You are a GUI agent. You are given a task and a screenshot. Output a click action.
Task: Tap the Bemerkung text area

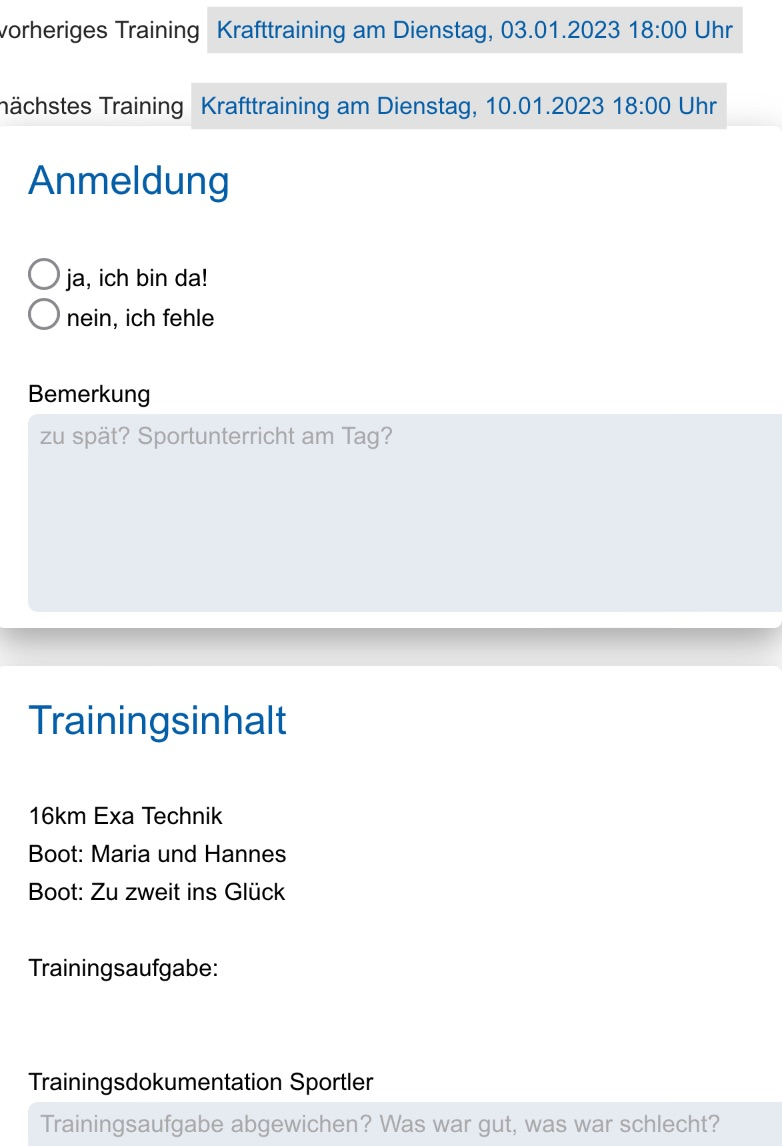click(x=405, y=513)
